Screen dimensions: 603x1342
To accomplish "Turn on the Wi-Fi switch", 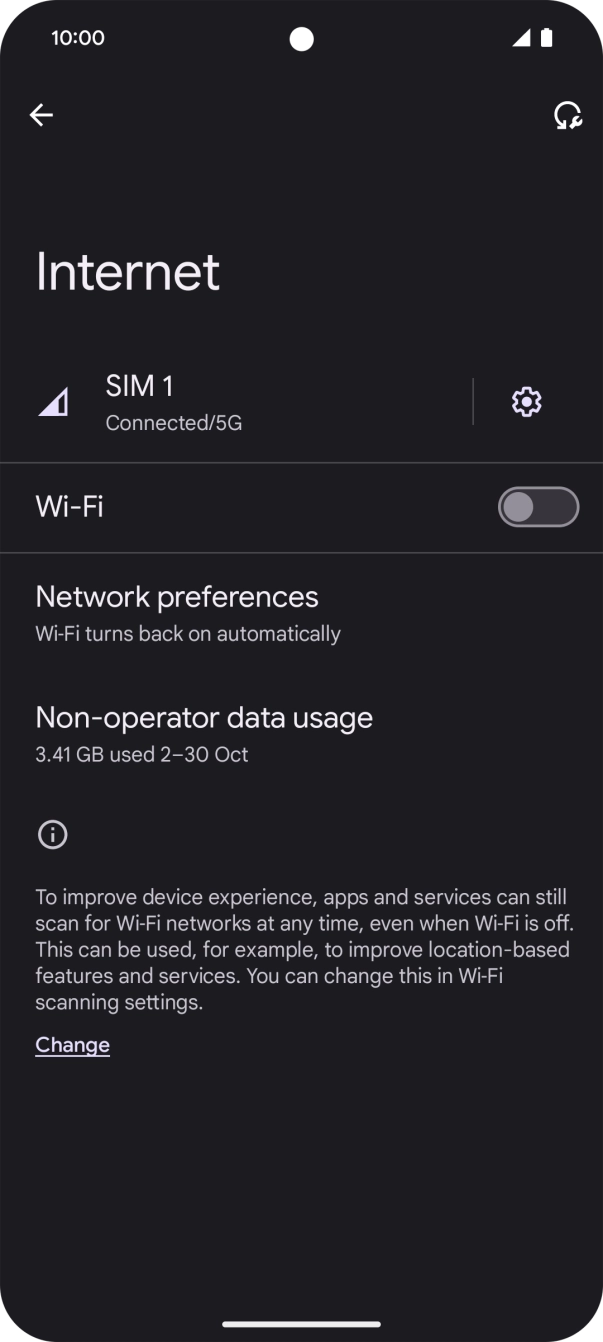I will pyautogui.click(x=538, y=507).
